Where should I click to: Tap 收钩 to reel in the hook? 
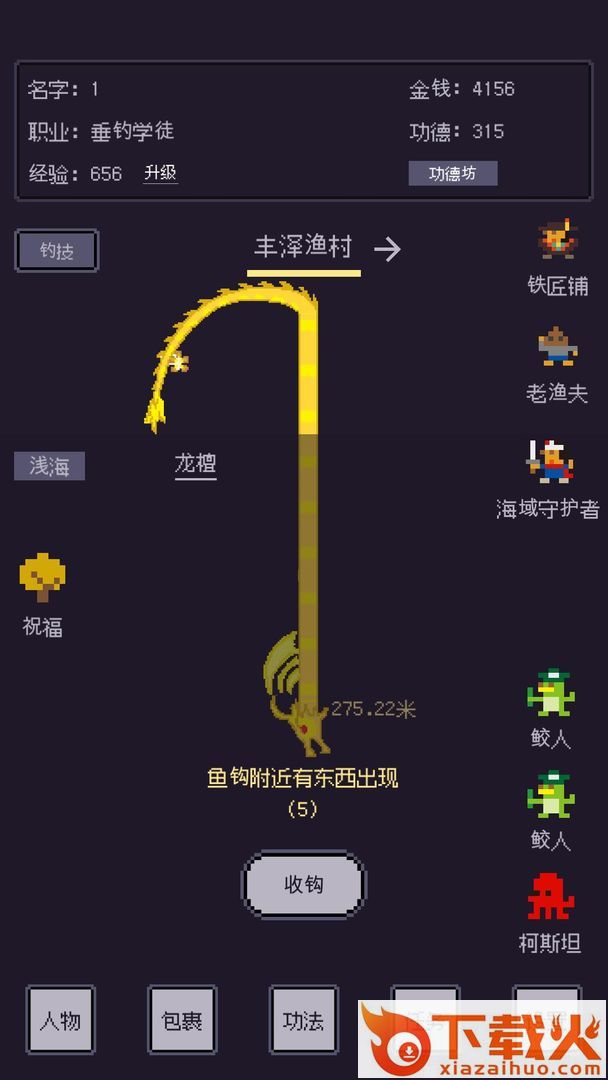[x=304, y=885]
